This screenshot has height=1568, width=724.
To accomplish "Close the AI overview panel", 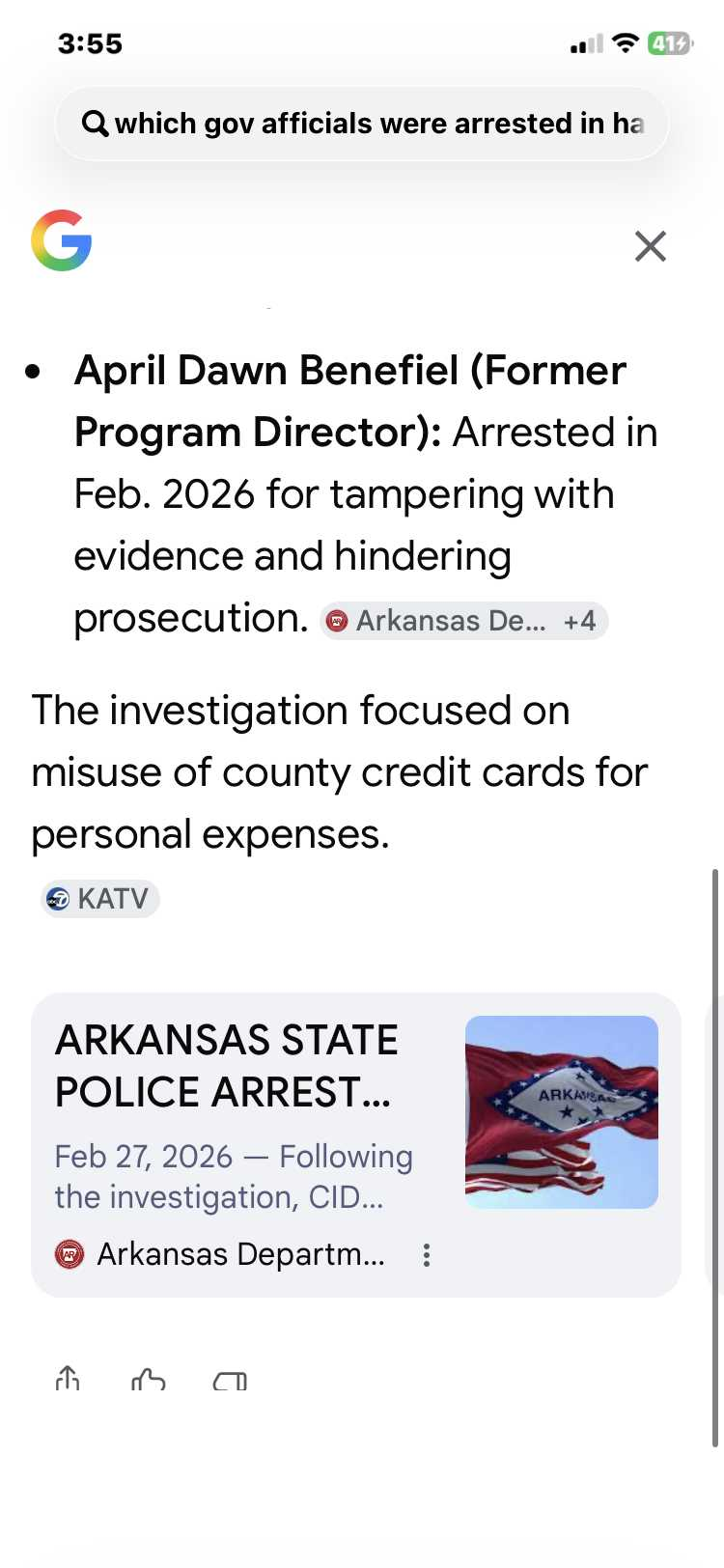I will point(650,246).
